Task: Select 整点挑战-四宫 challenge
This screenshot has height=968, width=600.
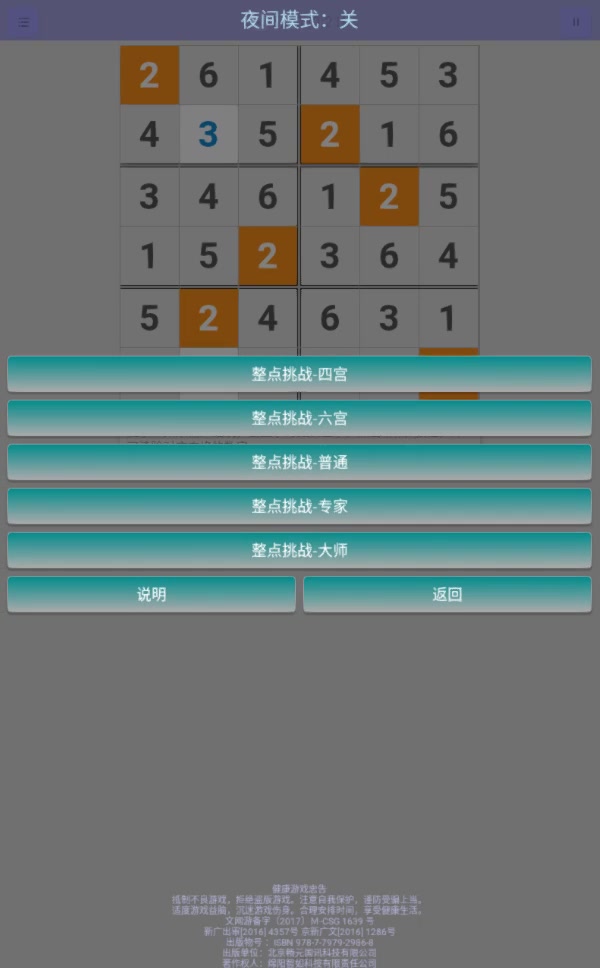Action: 299,374
